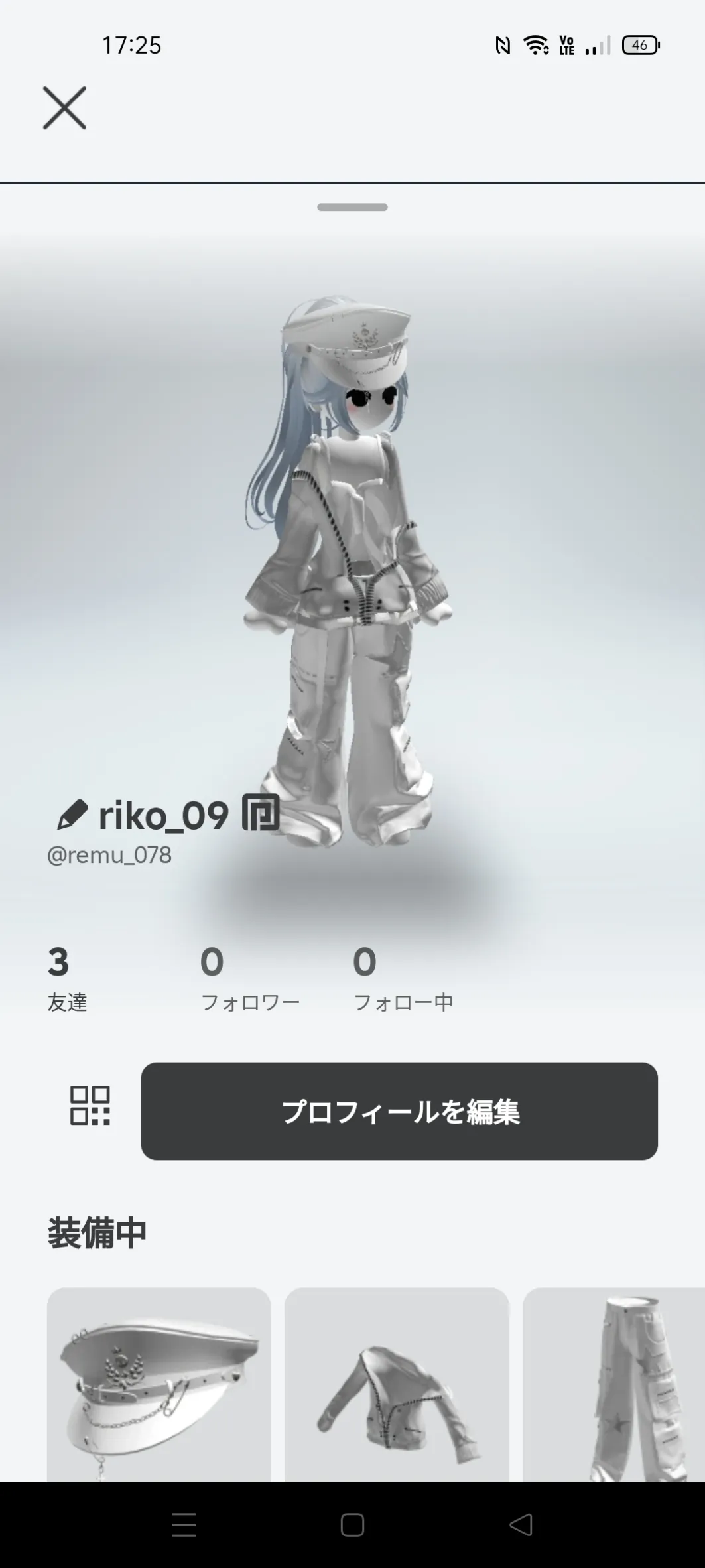The height and width of the screenshot is (1568, 705).
Task: Open the equipped white jacket item
Action: 397,1384
